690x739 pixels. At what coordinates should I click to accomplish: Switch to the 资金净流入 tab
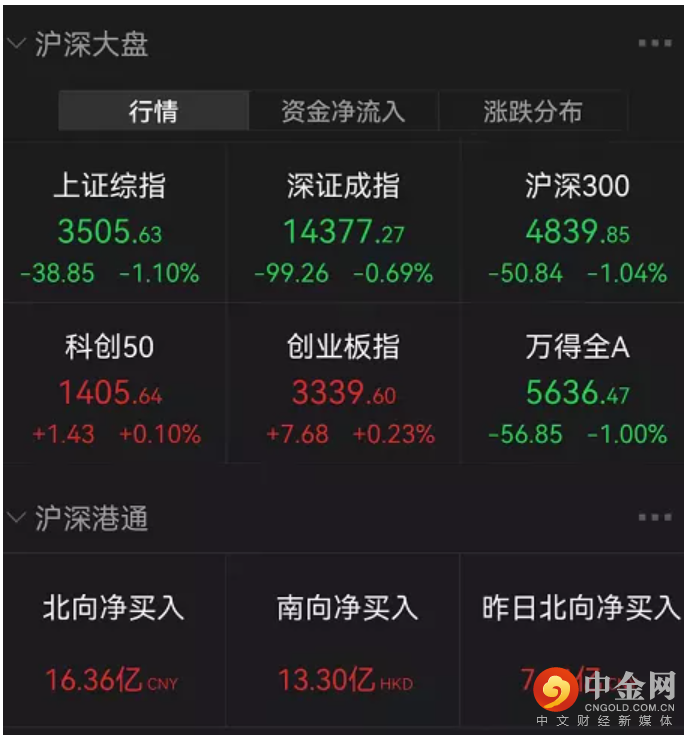point(343,111)
